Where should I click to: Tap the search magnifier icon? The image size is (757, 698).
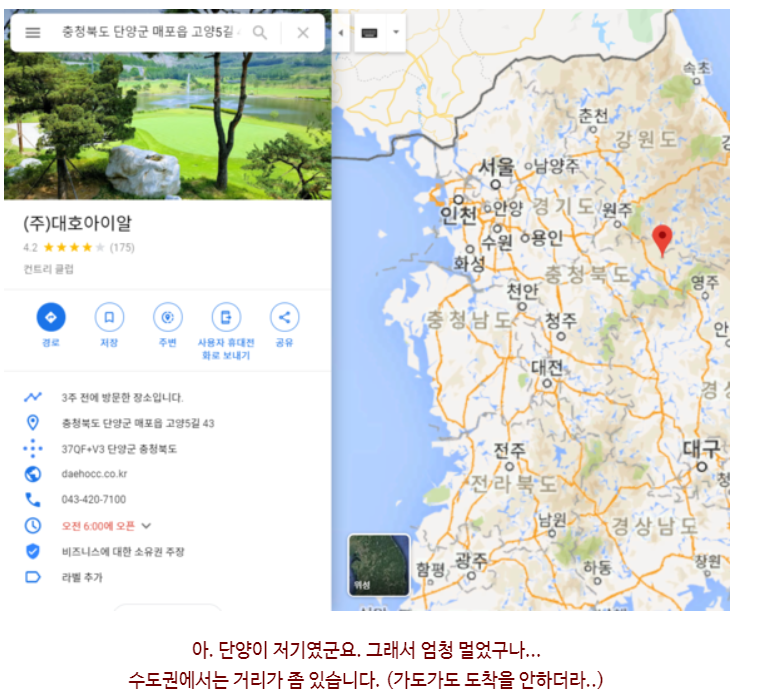[260, 33]
